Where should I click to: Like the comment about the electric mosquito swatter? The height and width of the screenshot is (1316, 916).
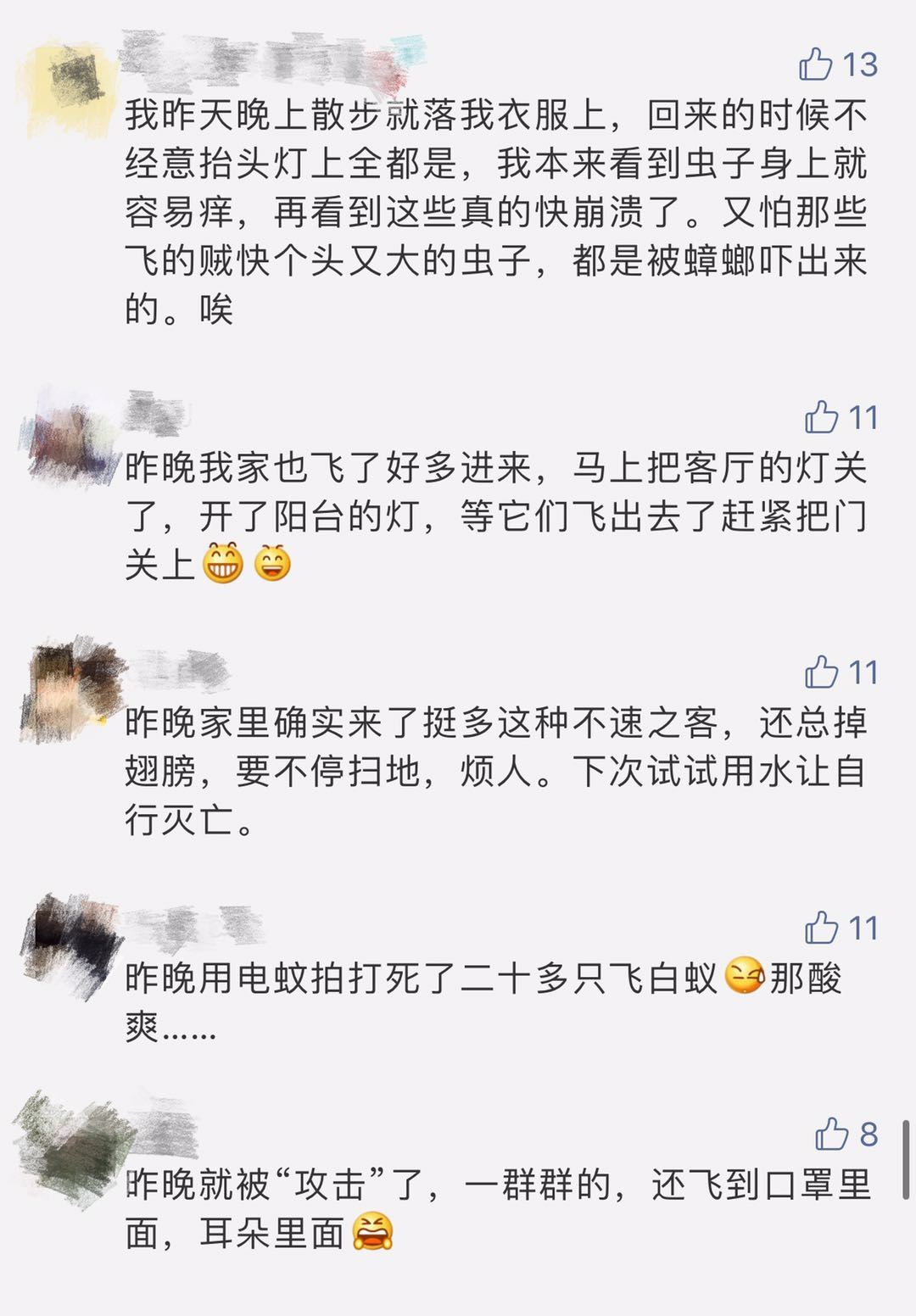(821, 928)
